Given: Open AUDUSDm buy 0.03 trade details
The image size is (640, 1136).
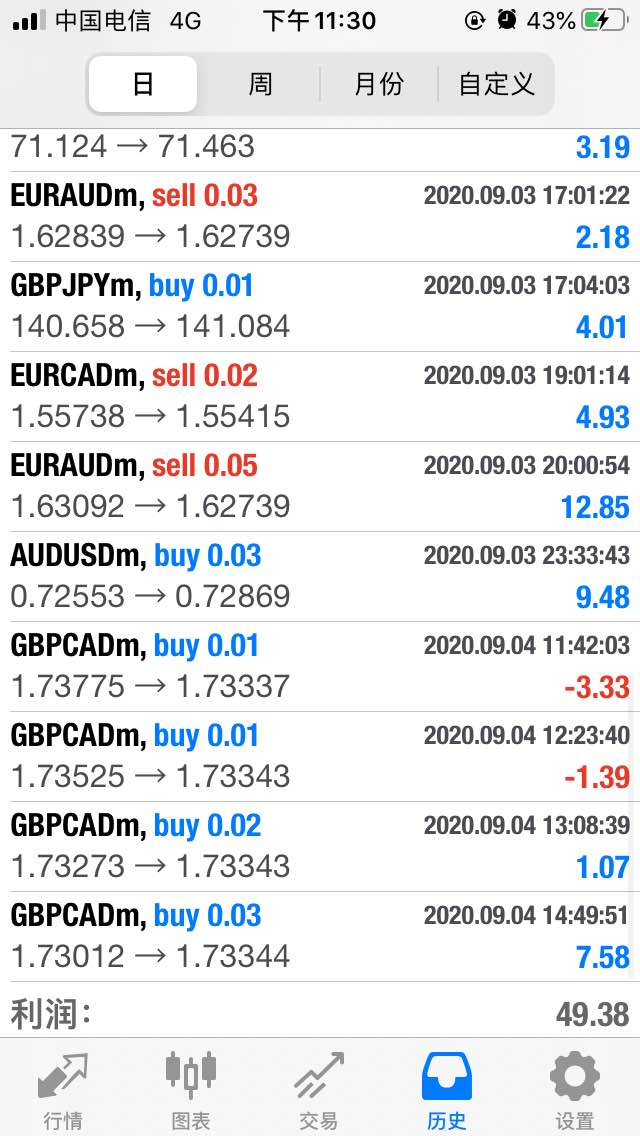Looking at the screenshot, I should coord(320,576).
